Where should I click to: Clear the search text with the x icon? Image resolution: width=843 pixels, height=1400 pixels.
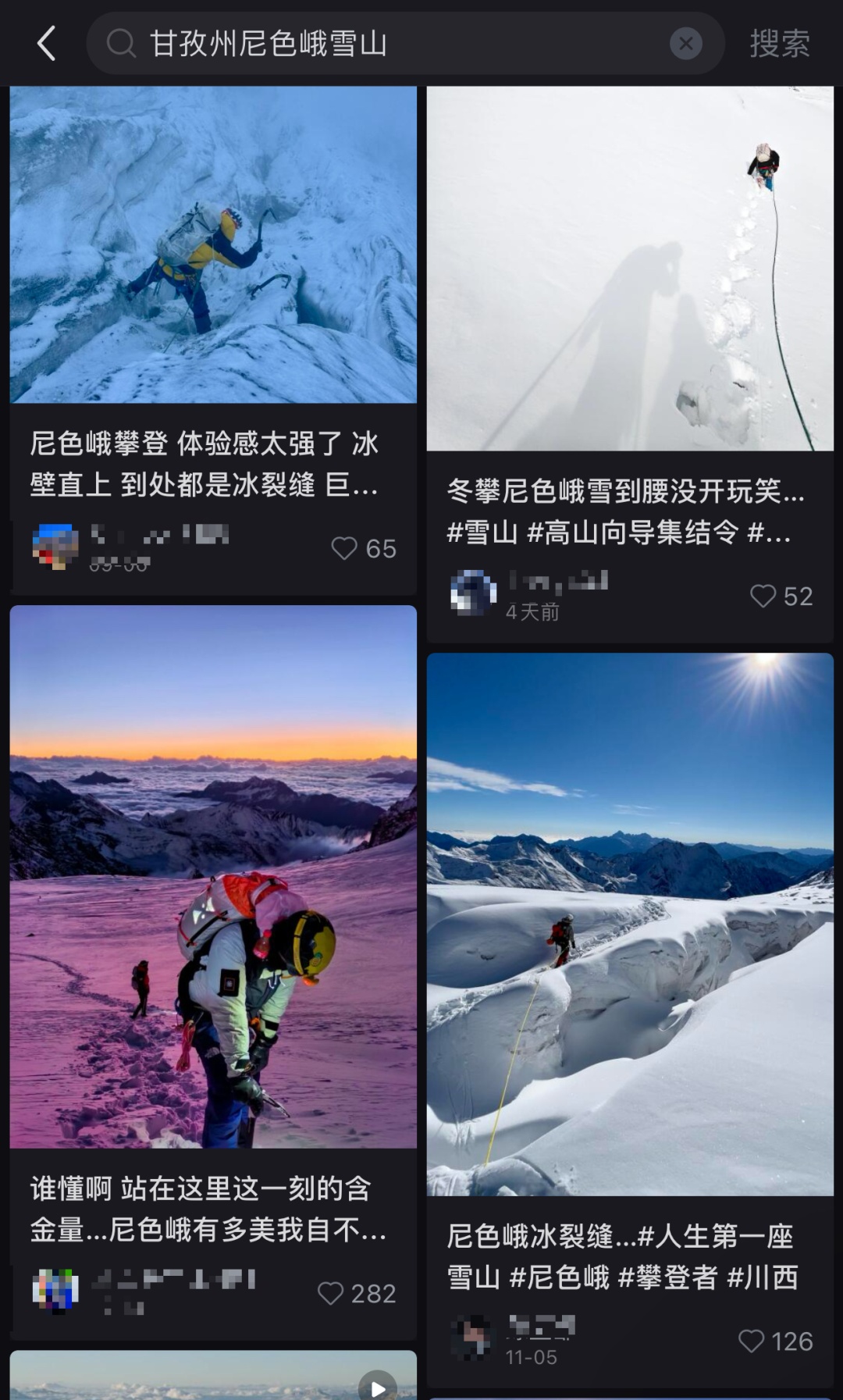click(x=685, y=42)
